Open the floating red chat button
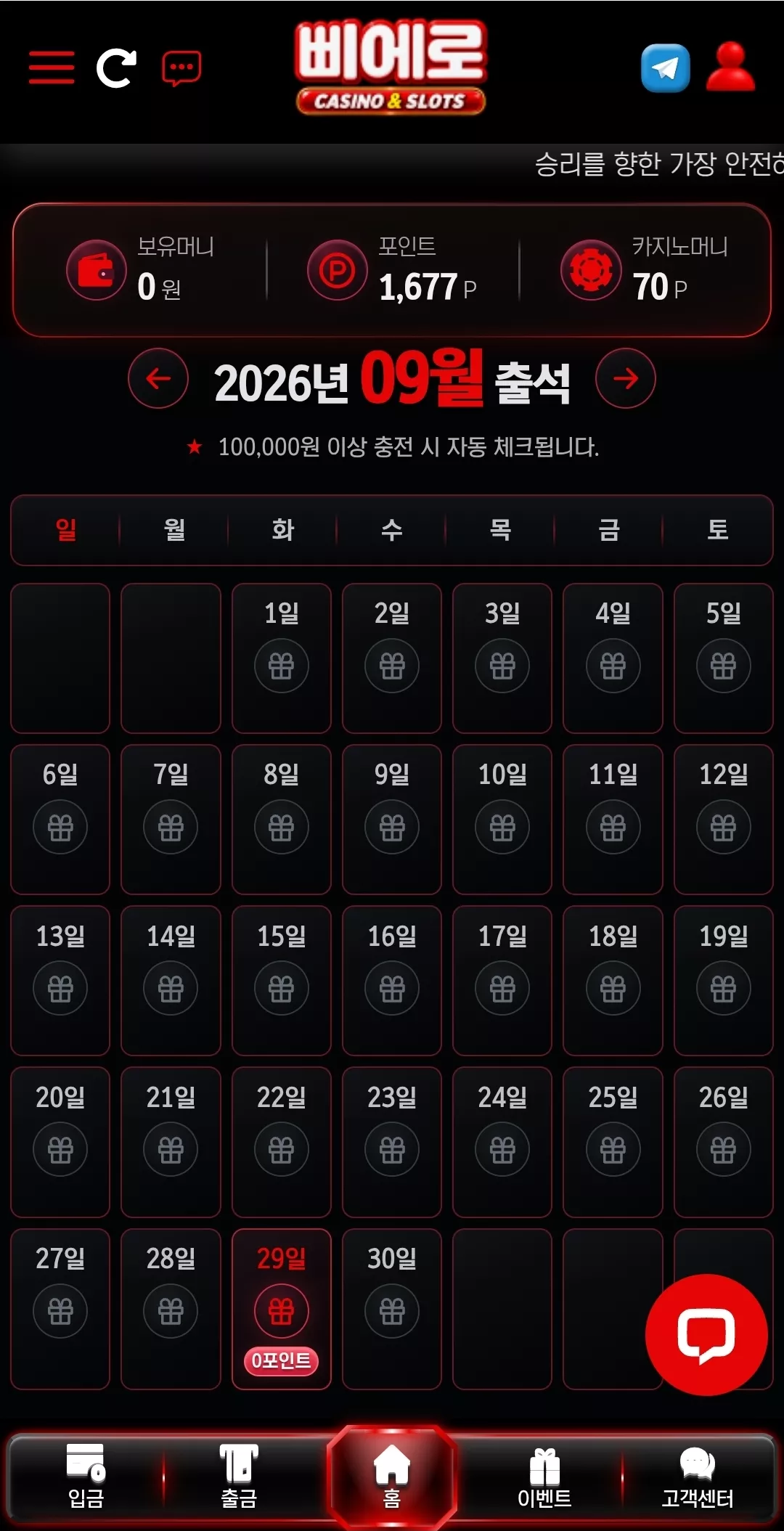Image resolution: width=784 pixels, height=1531 pixels. coord(706,1334)
